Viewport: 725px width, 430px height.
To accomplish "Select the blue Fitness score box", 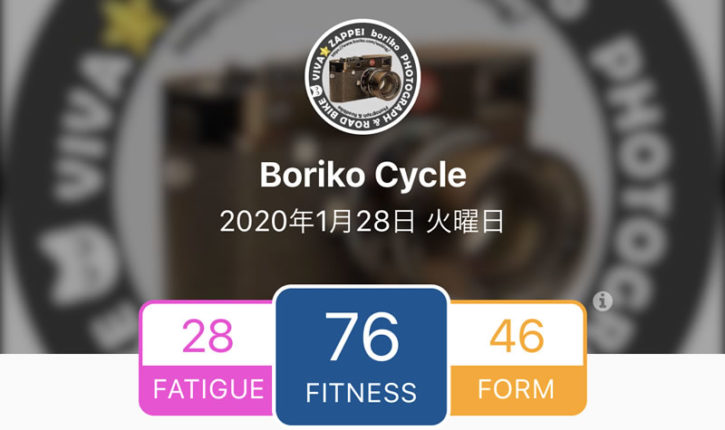I will [x=361, y=357].
